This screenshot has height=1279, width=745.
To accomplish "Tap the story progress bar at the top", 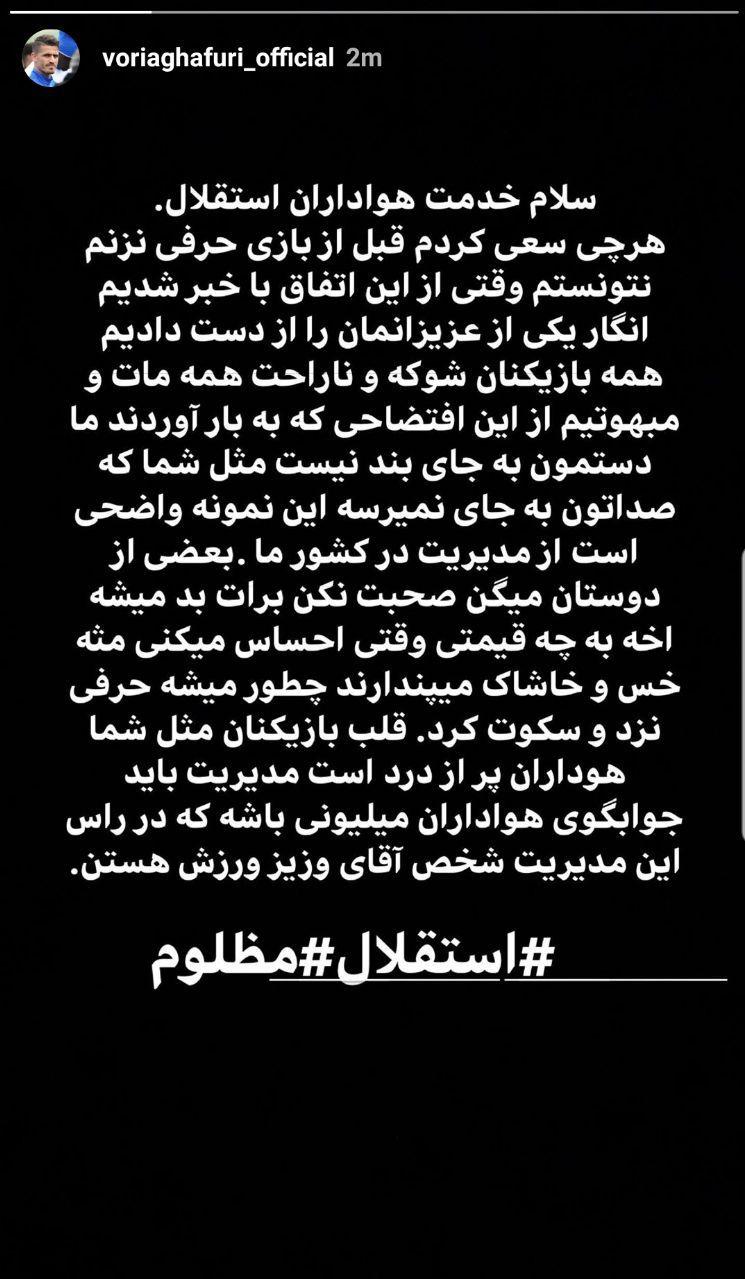I will pos(372,10).
